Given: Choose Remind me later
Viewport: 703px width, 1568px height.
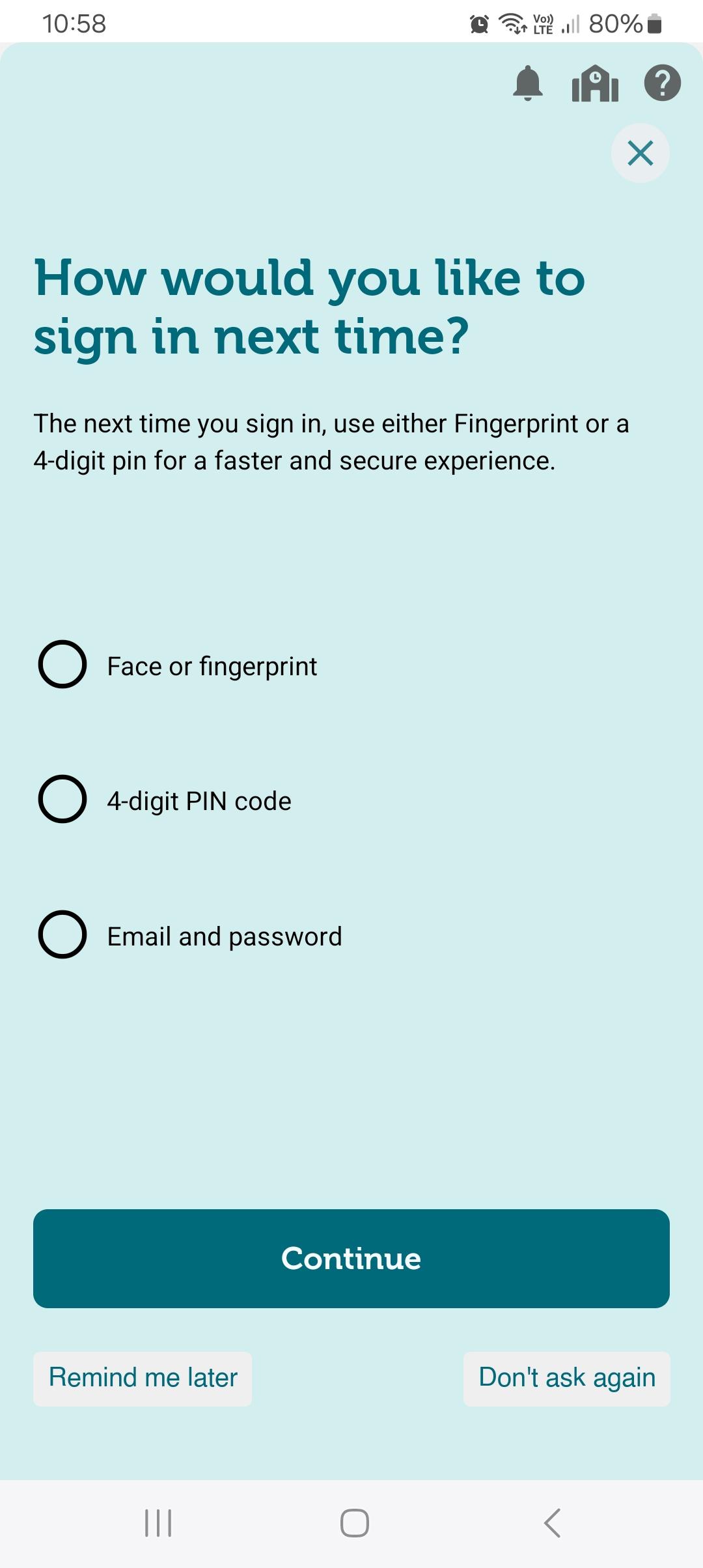Looking at the screenshot, I should click(143, 1379).
